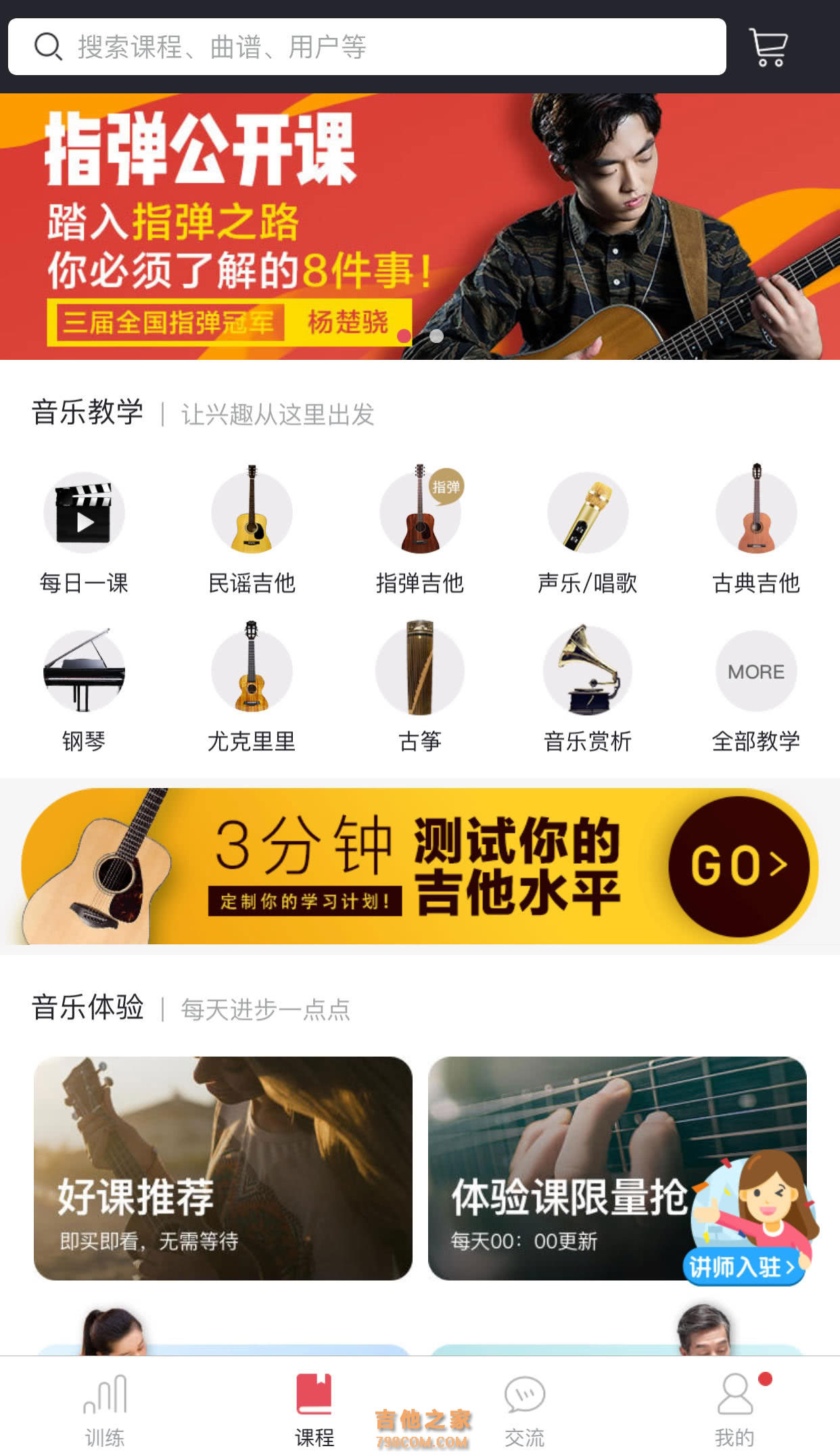Open the 好课推荐 card
Viewport: 840px width, 1455px height.
click(223, 1168)
